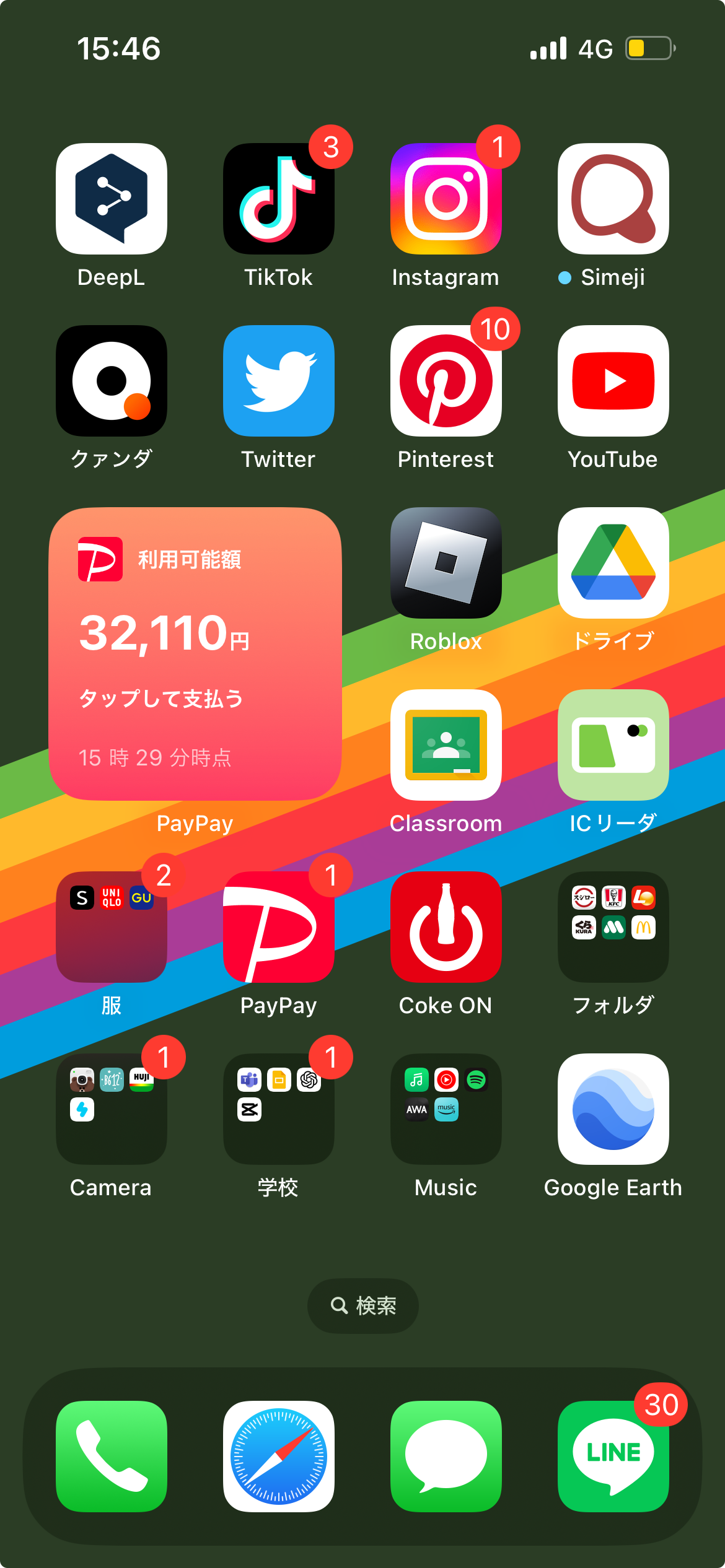Image resolution: width=725 pixels, height=1568 pixels.
Task: Launch Safari browser from dock
Action: pos(279,1457)
